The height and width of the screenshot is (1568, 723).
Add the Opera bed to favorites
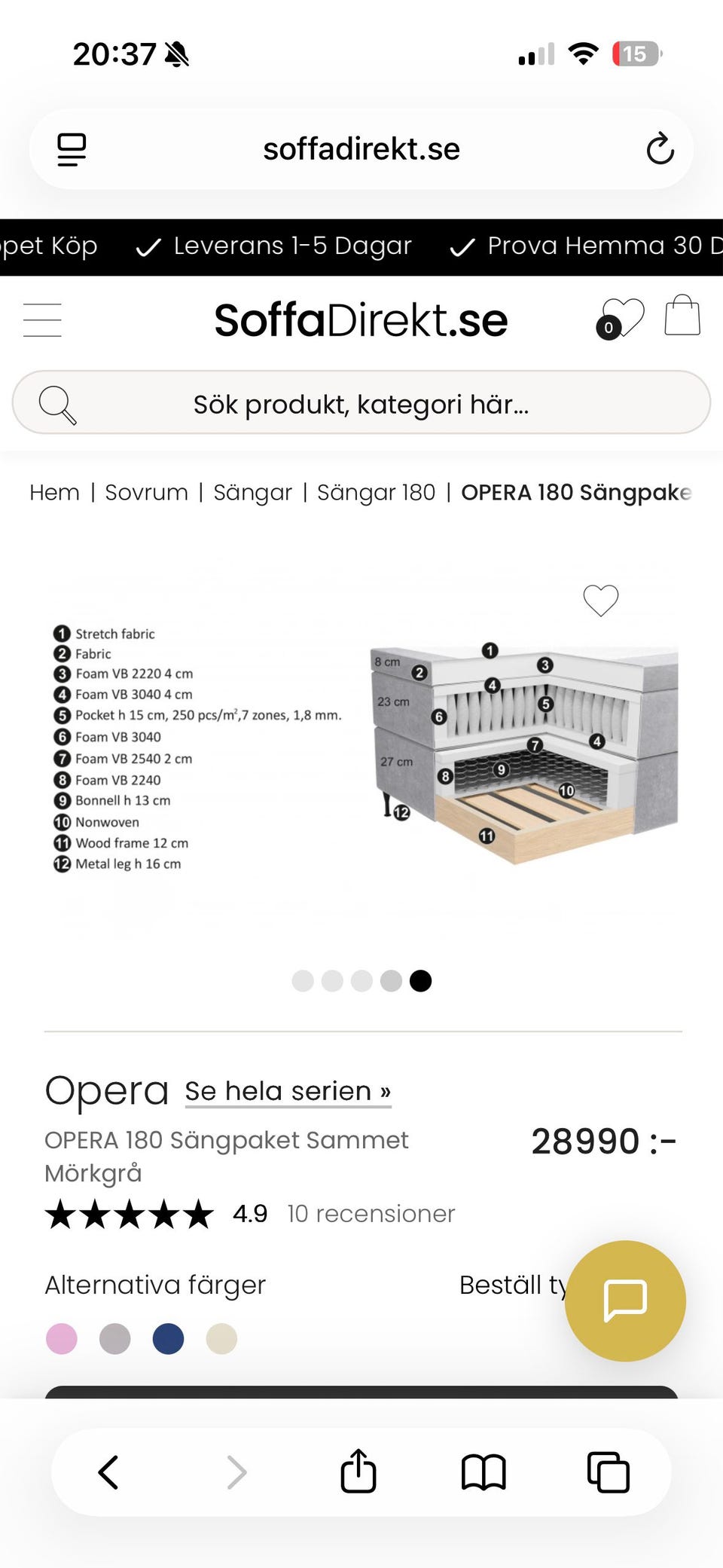tap(601, 601)
